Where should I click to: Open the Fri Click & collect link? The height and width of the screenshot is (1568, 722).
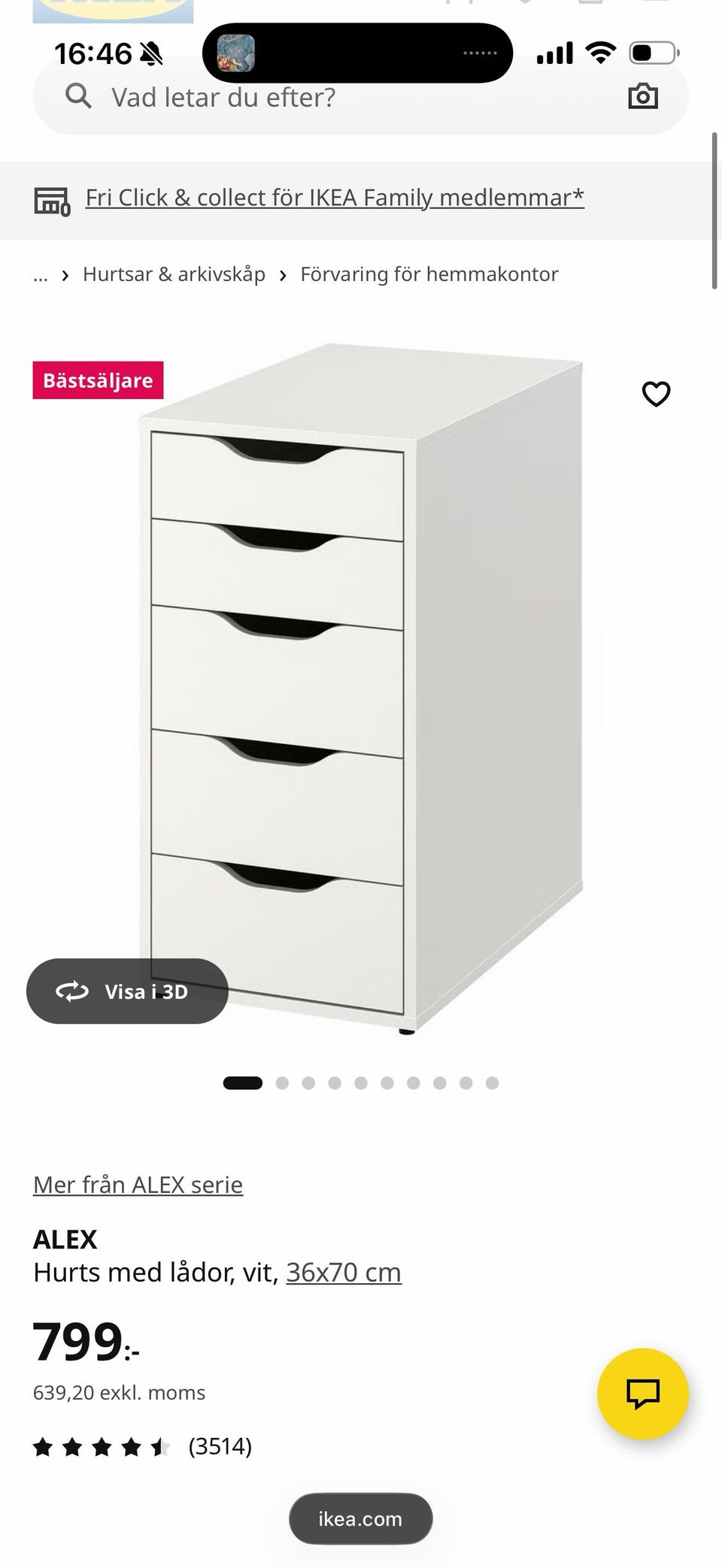pyautogui.click(x=334, y=198)
